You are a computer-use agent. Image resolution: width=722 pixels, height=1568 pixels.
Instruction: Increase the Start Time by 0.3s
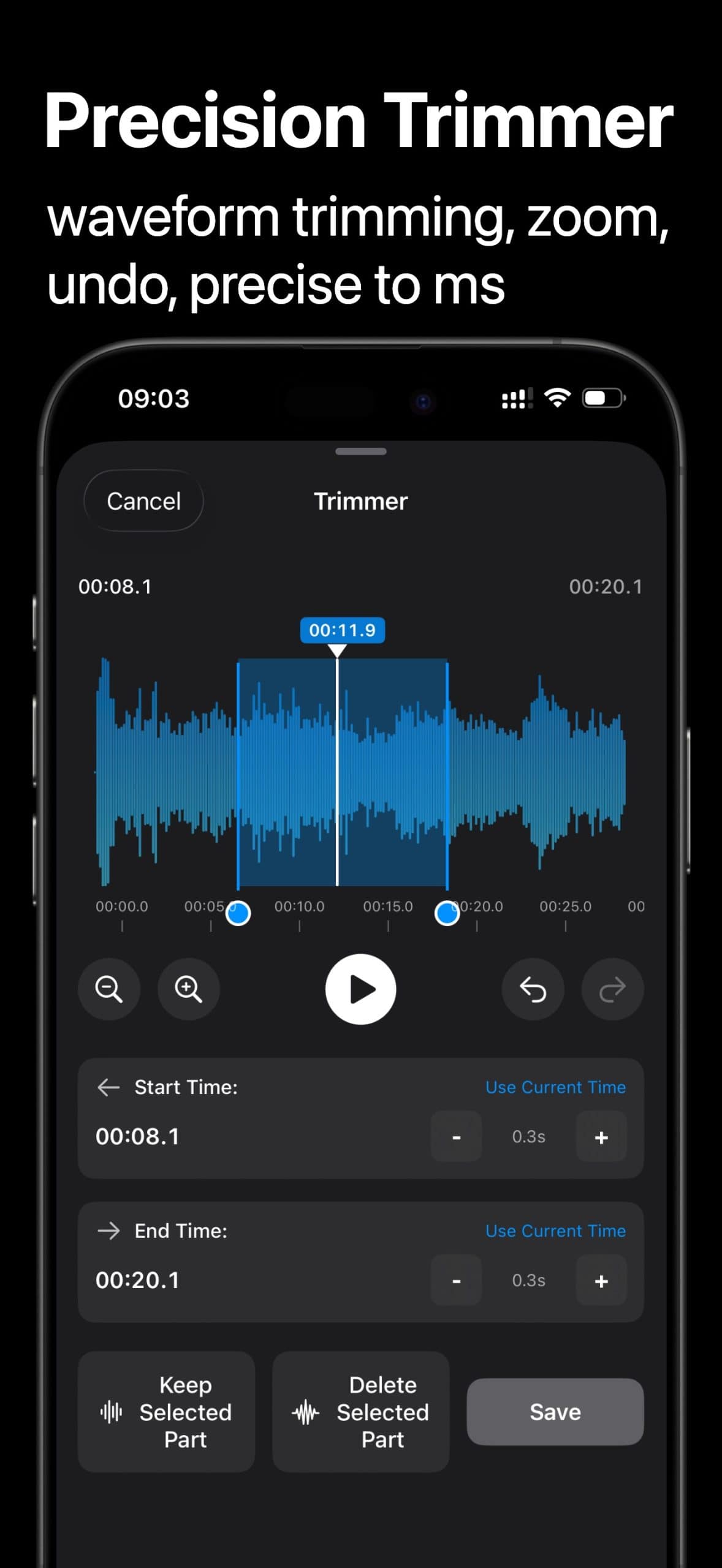601,1137
